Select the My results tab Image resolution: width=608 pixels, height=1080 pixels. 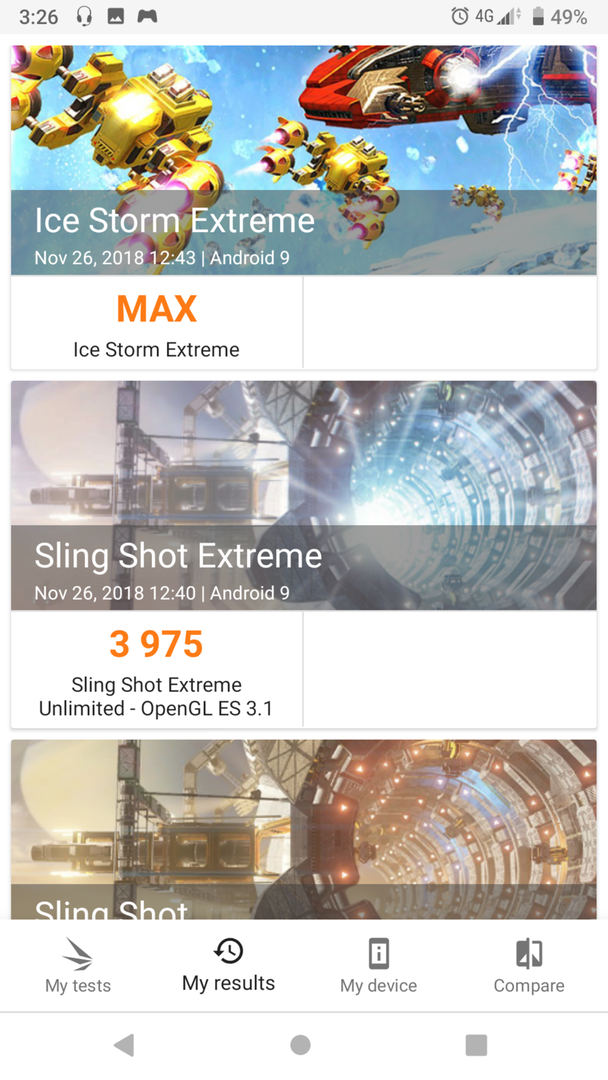tap(229, 966)
